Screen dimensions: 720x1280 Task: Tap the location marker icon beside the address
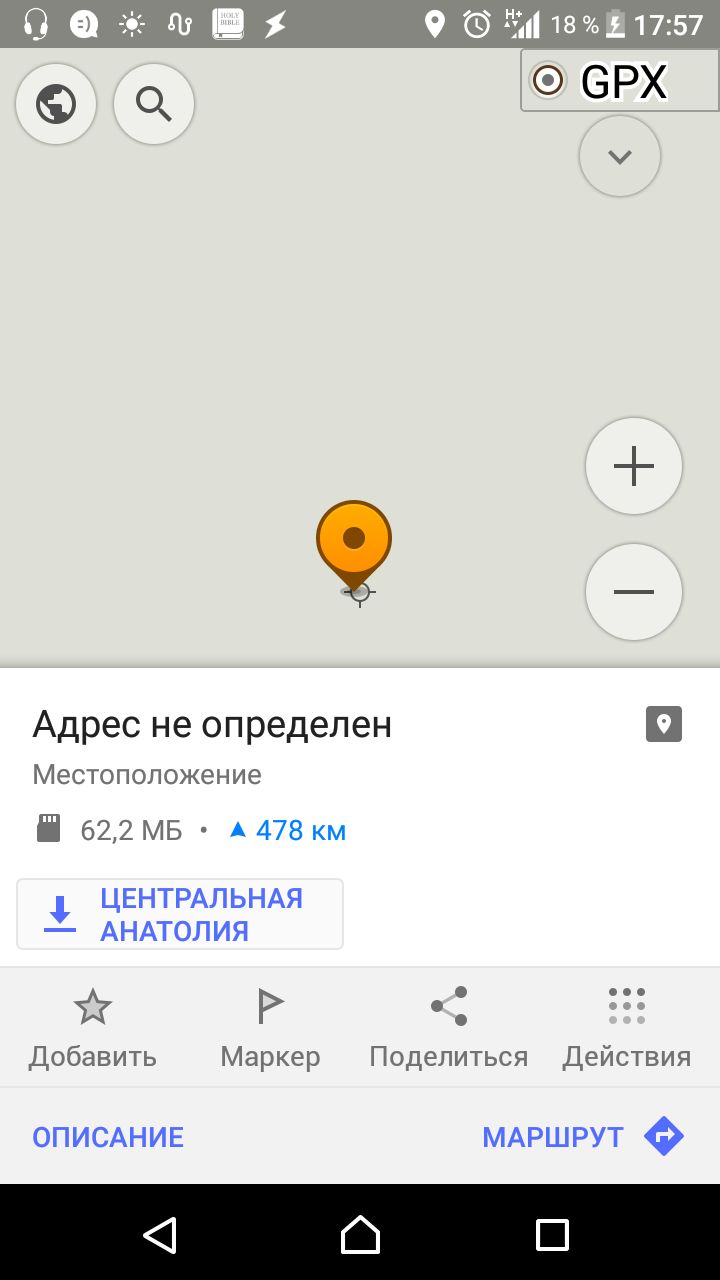(664, 724)
